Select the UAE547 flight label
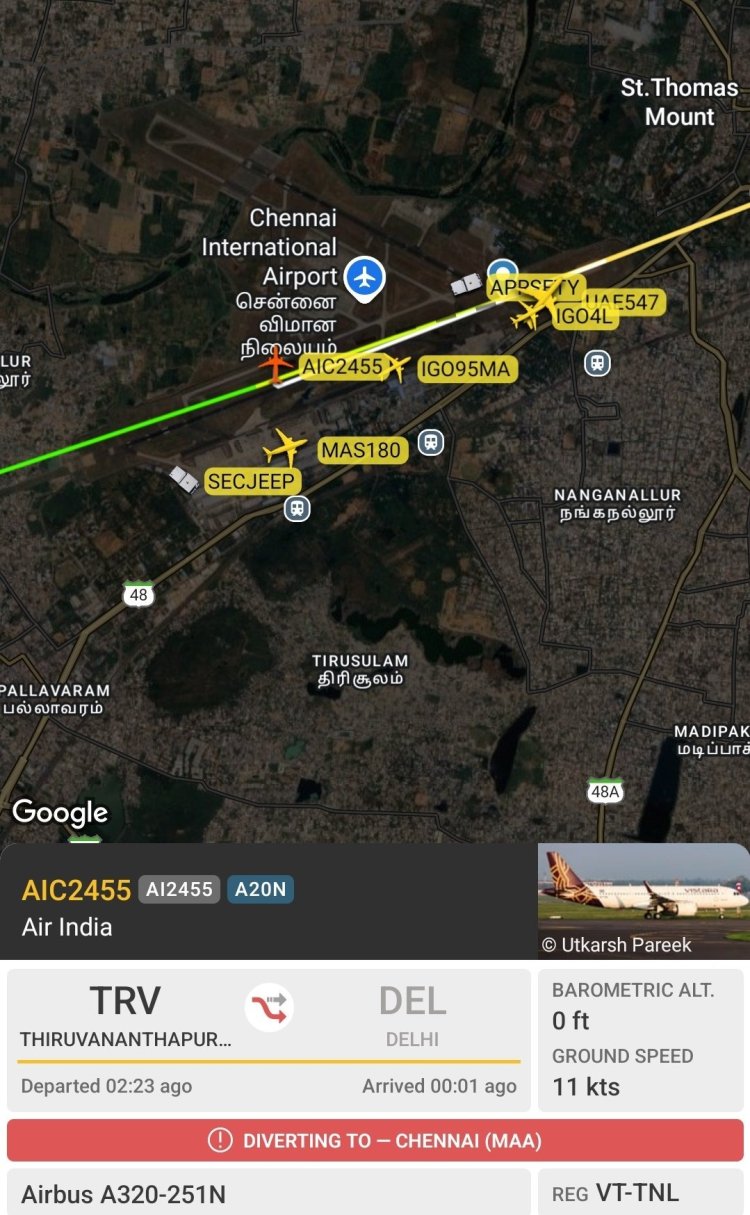750x1215 pixels. [x=624, y=301]
